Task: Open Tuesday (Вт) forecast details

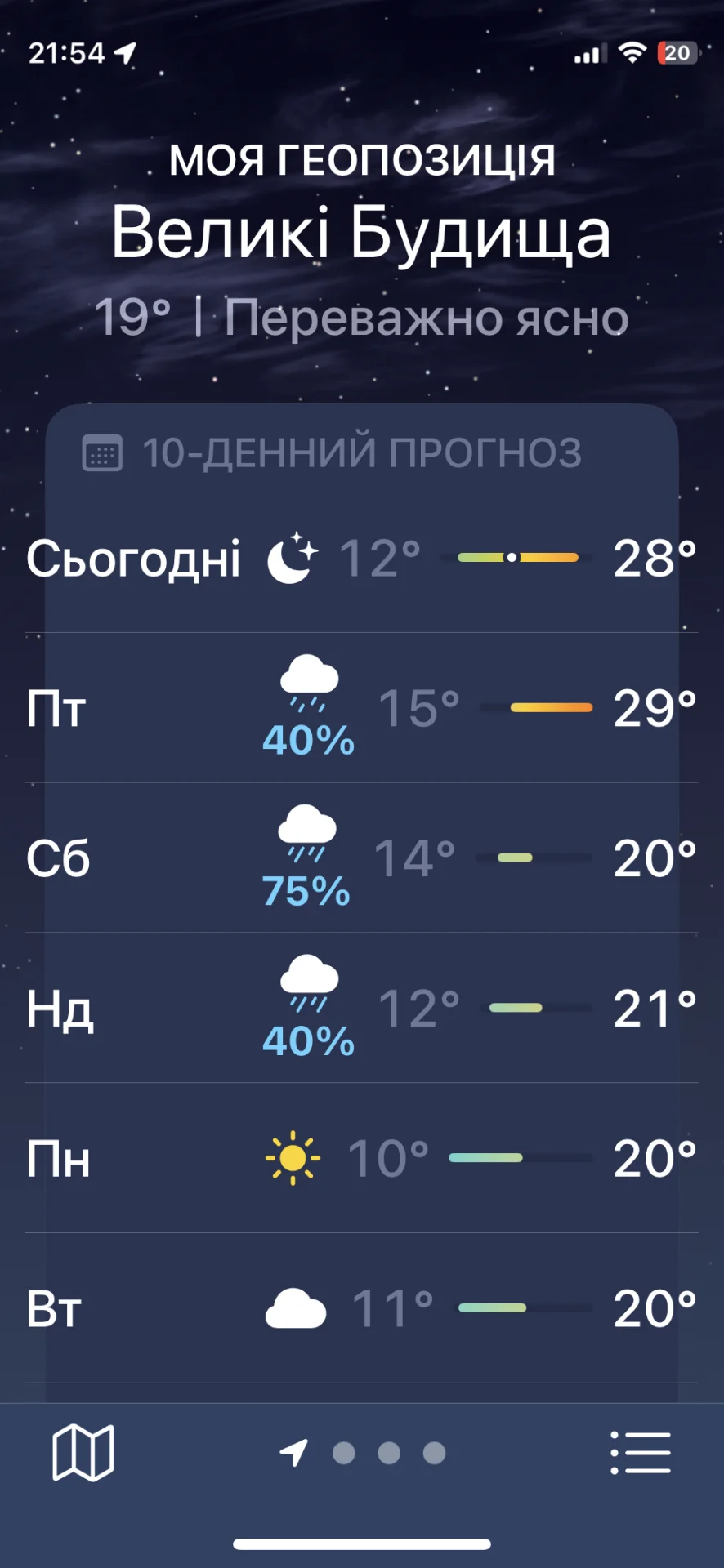Action: click(x=361, y=1308)
